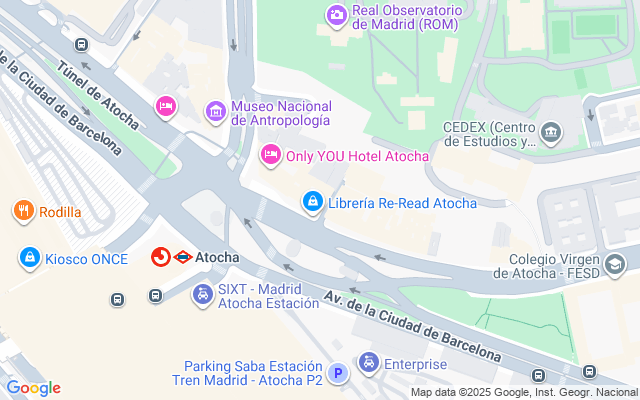Open the Librería Re-Read Atocha shop pin
Screen dimensions: 640x400
click(313, 203)
